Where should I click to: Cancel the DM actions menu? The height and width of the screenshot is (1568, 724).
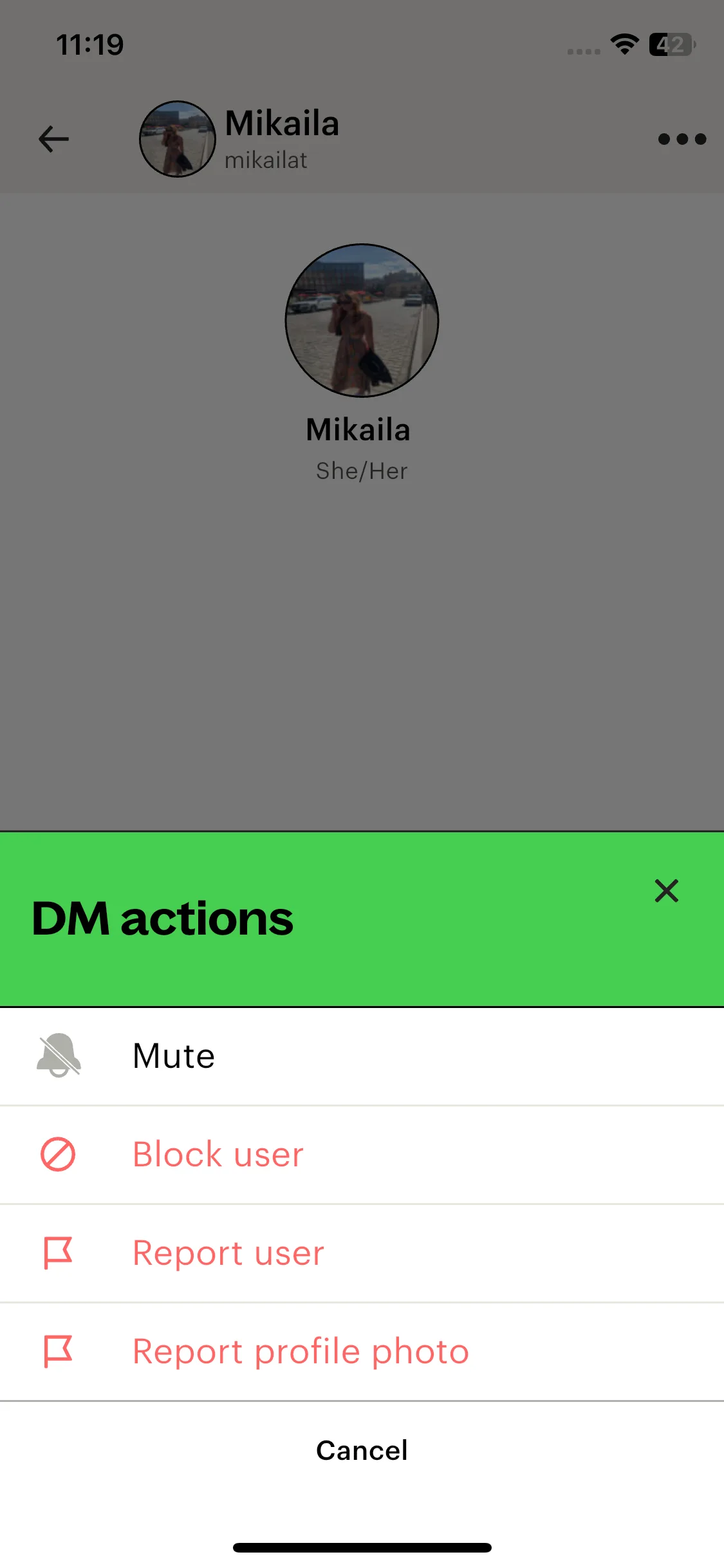pos(362,1451)
